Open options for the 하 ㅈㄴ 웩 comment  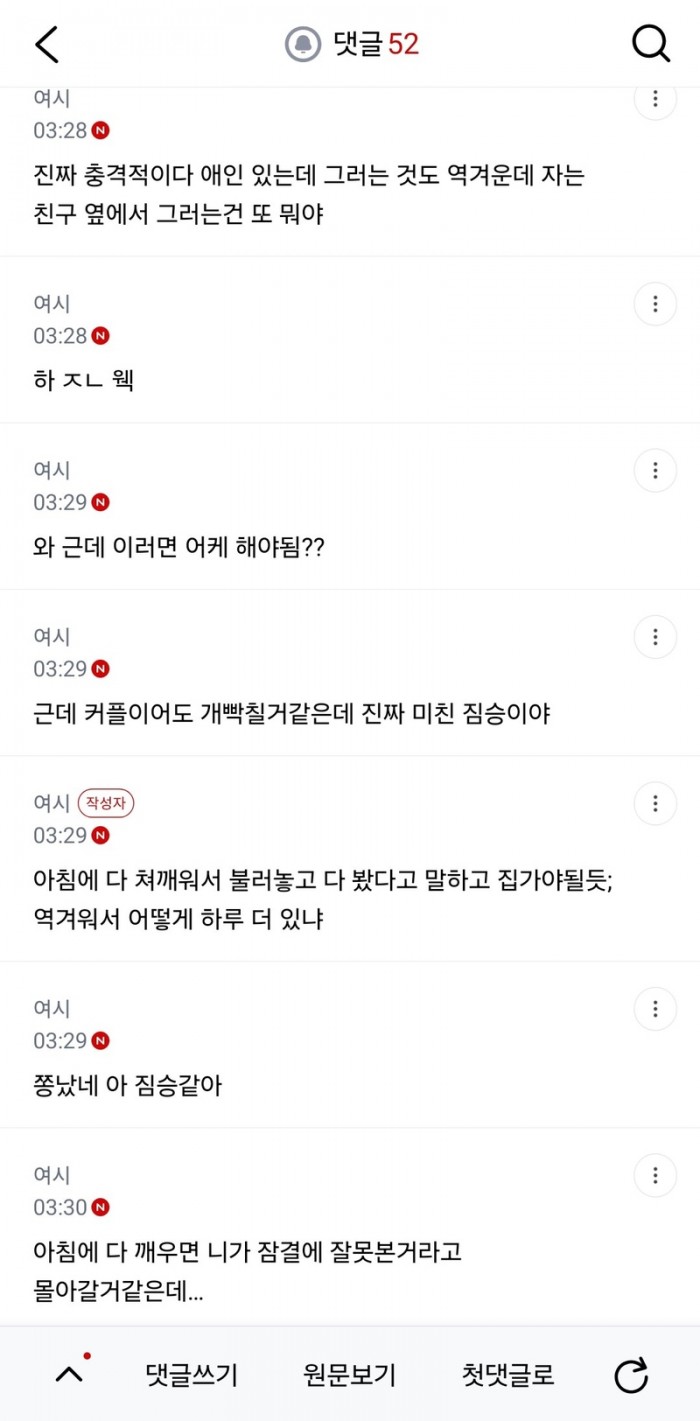tap(656, 304)
